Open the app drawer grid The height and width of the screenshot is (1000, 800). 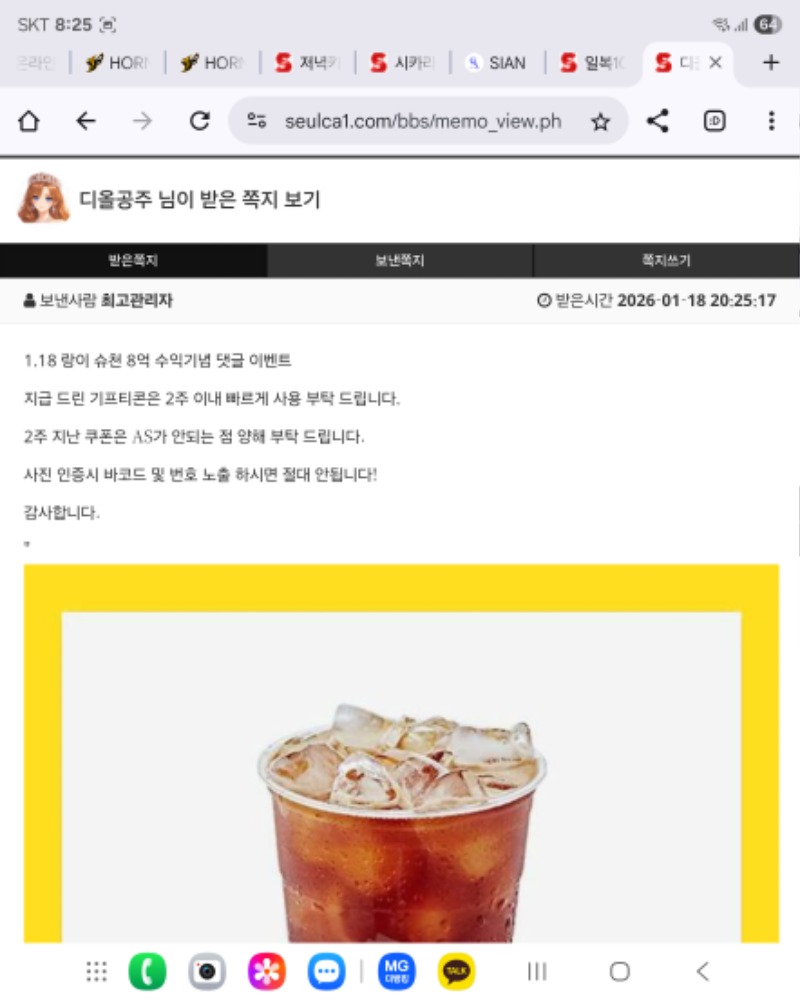click(96, 971)
